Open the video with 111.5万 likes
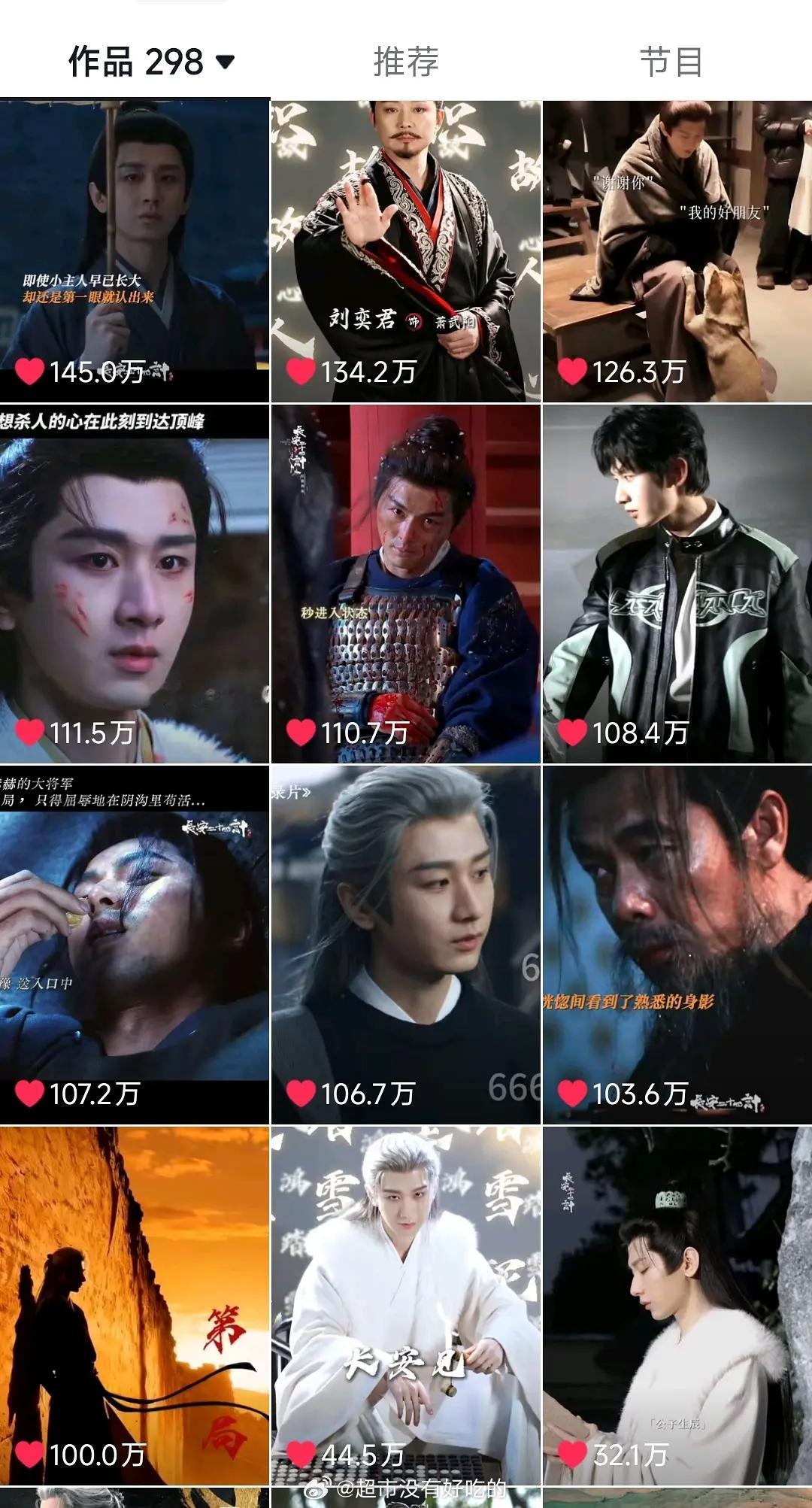Viewport: 812px width, 1508px height. pyautogui.click(x=135, y=584)
